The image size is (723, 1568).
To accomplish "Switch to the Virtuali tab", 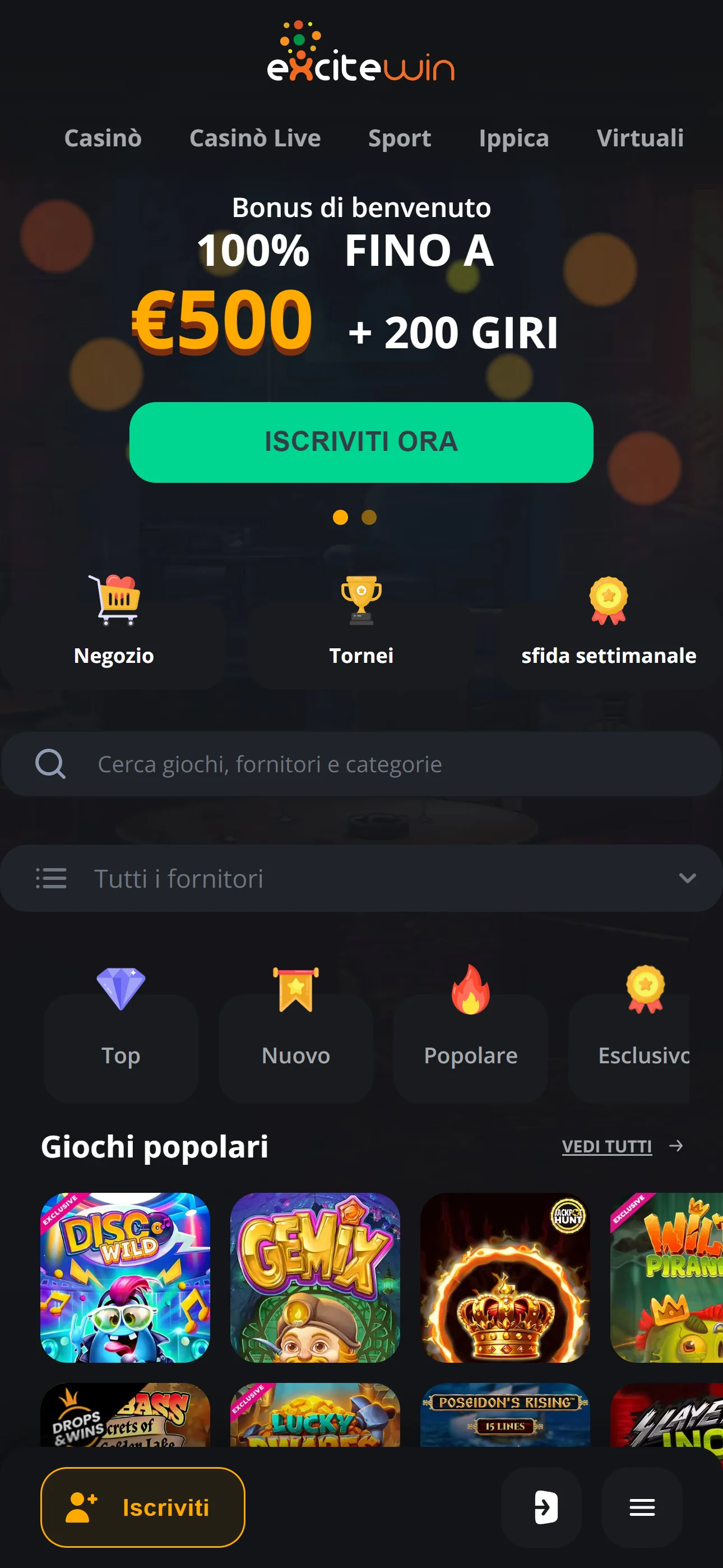I will click(639, 138).
